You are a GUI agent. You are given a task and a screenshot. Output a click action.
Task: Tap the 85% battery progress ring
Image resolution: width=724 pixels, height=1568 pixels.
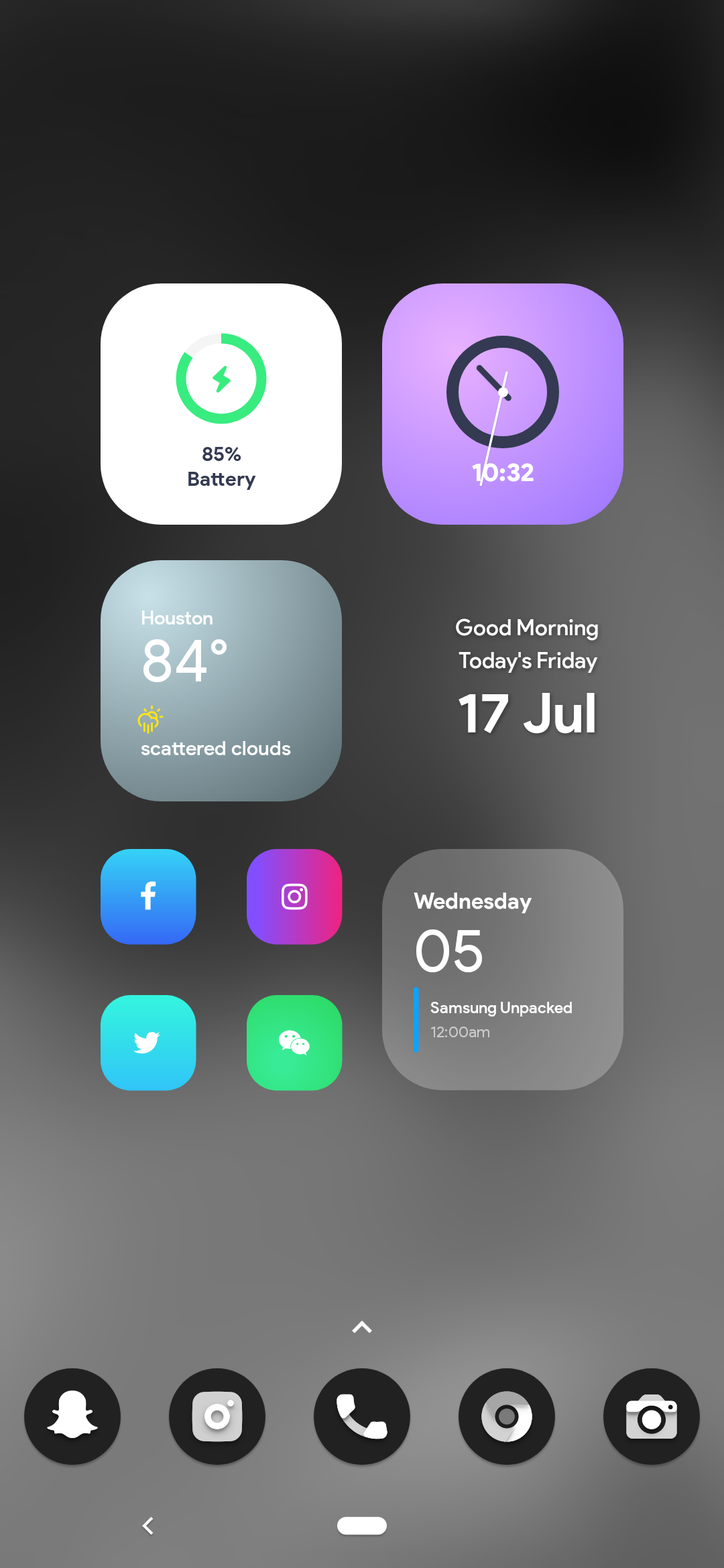(221, 378)
